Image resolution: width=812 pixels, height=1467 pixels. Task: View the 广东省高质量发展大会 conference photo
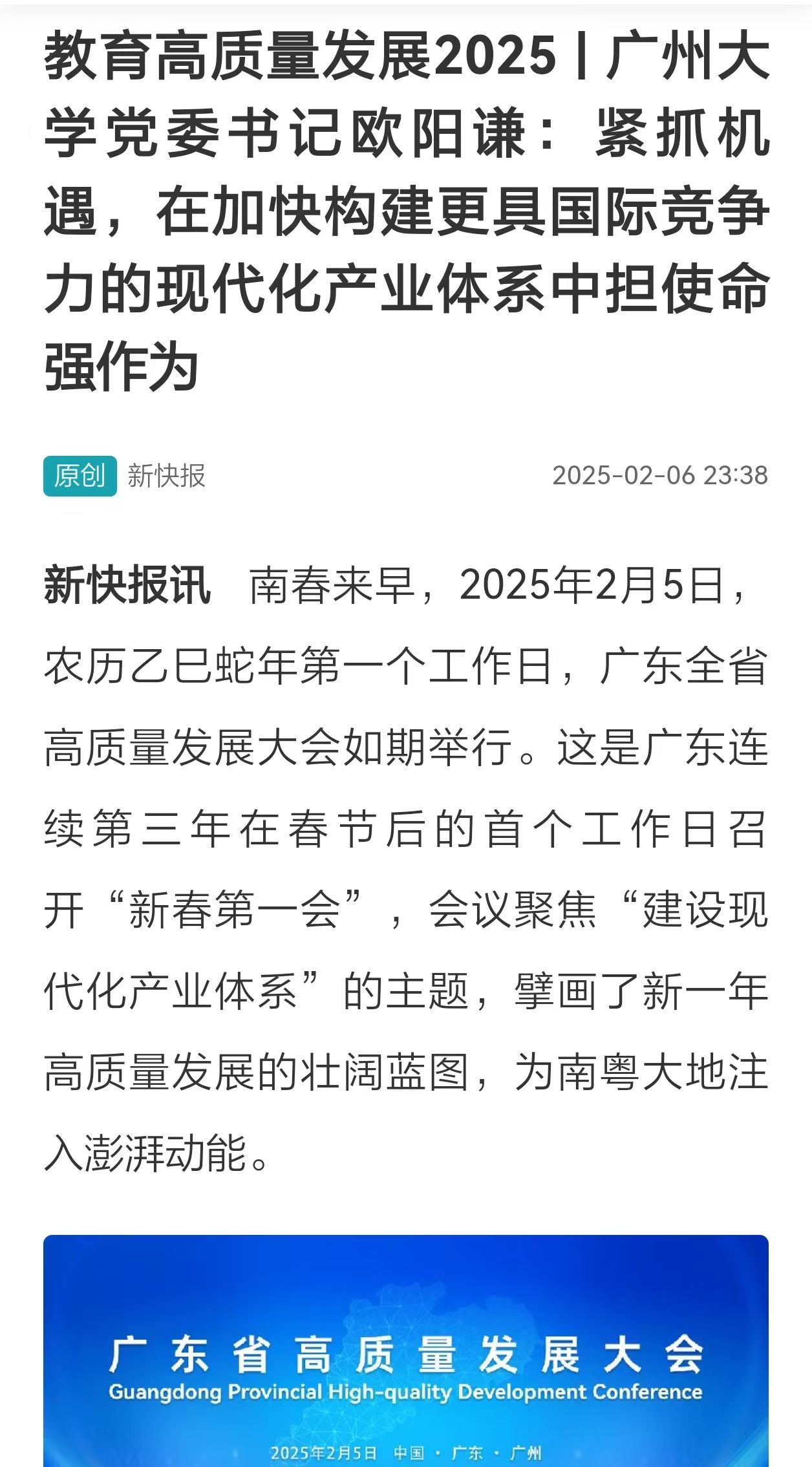pyautogui.click(x=406, y=1351)
